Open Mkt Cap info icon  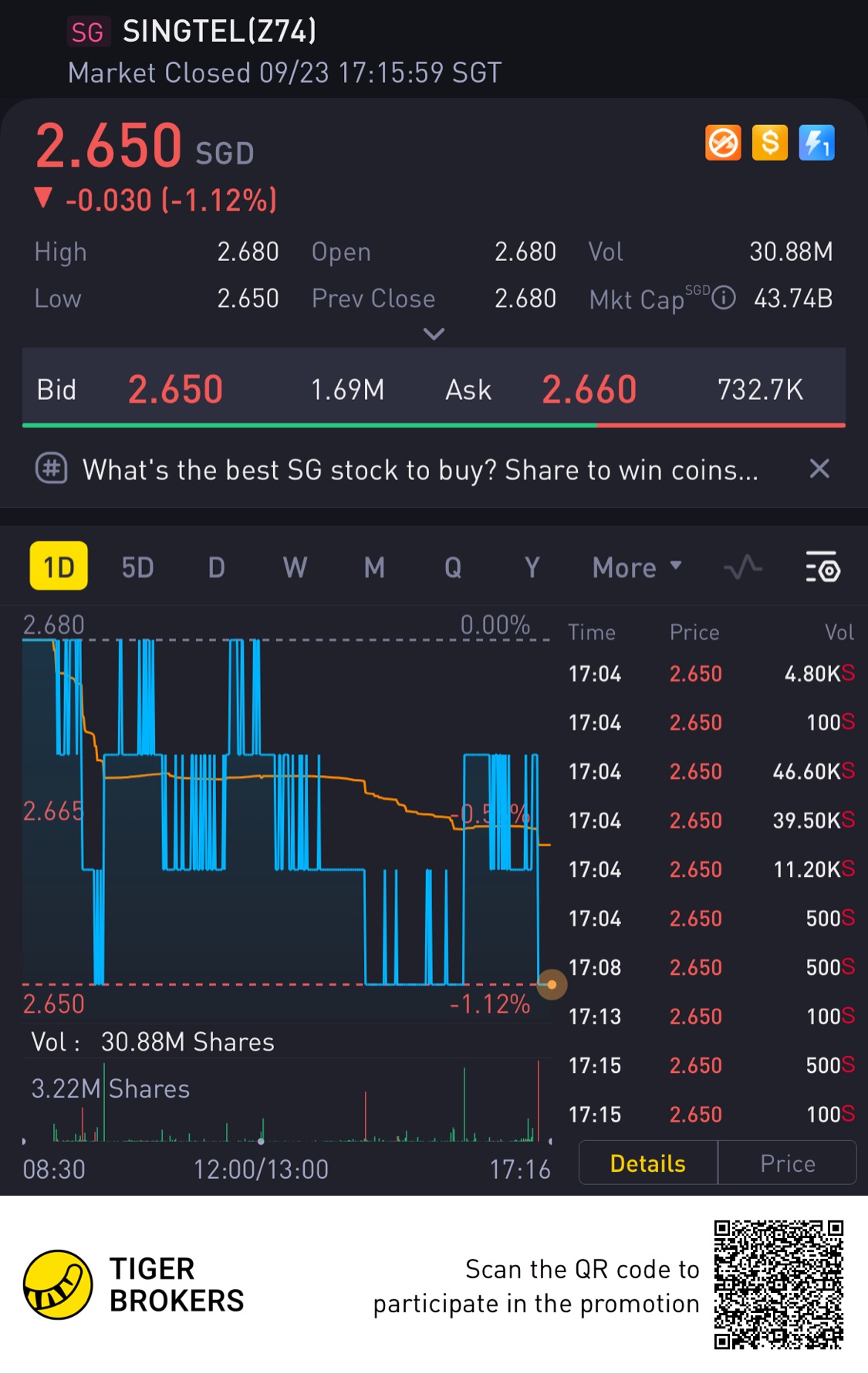pyautogui.click(x=723, y=297)
